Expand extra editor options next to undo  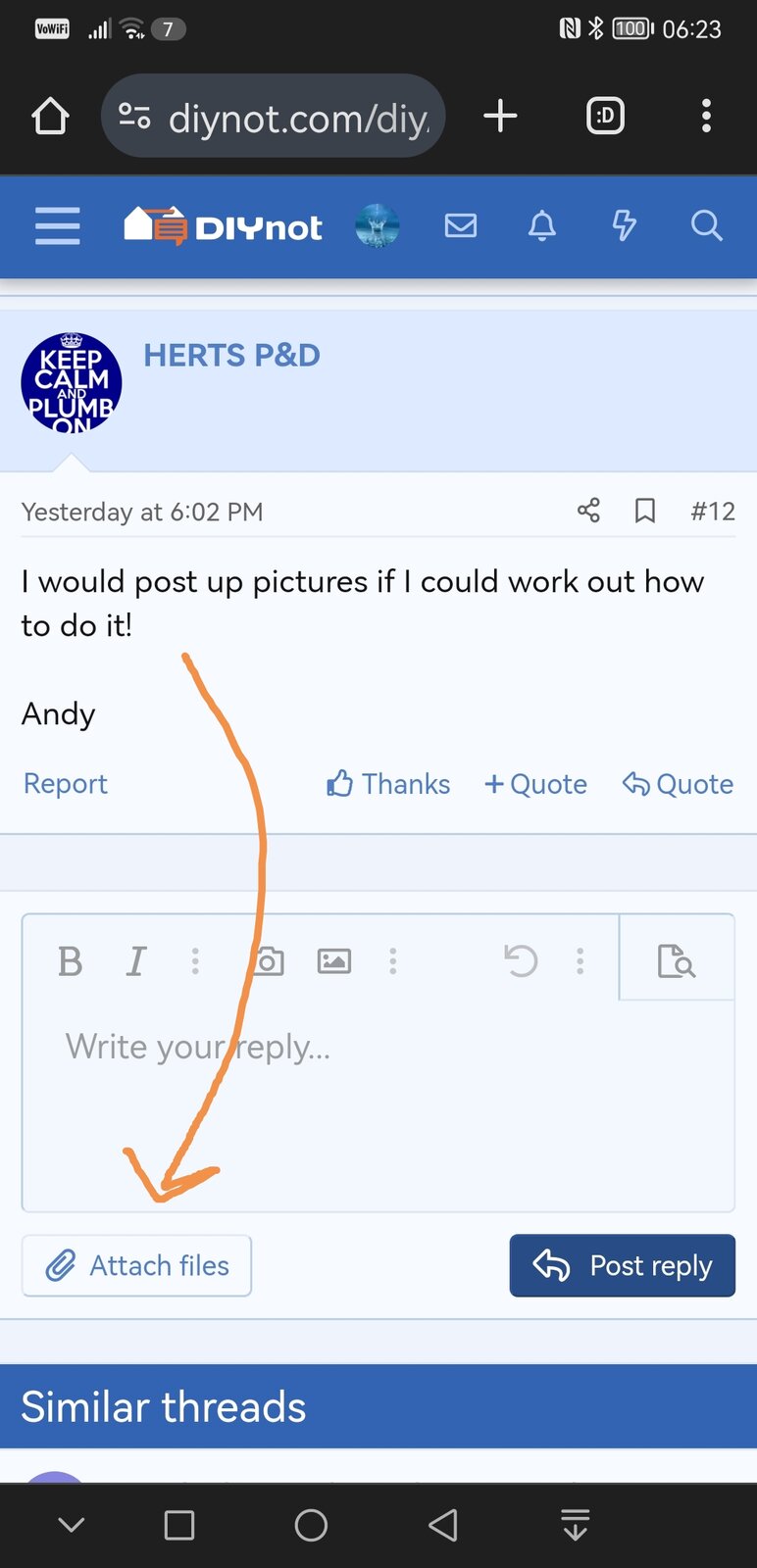580,960
